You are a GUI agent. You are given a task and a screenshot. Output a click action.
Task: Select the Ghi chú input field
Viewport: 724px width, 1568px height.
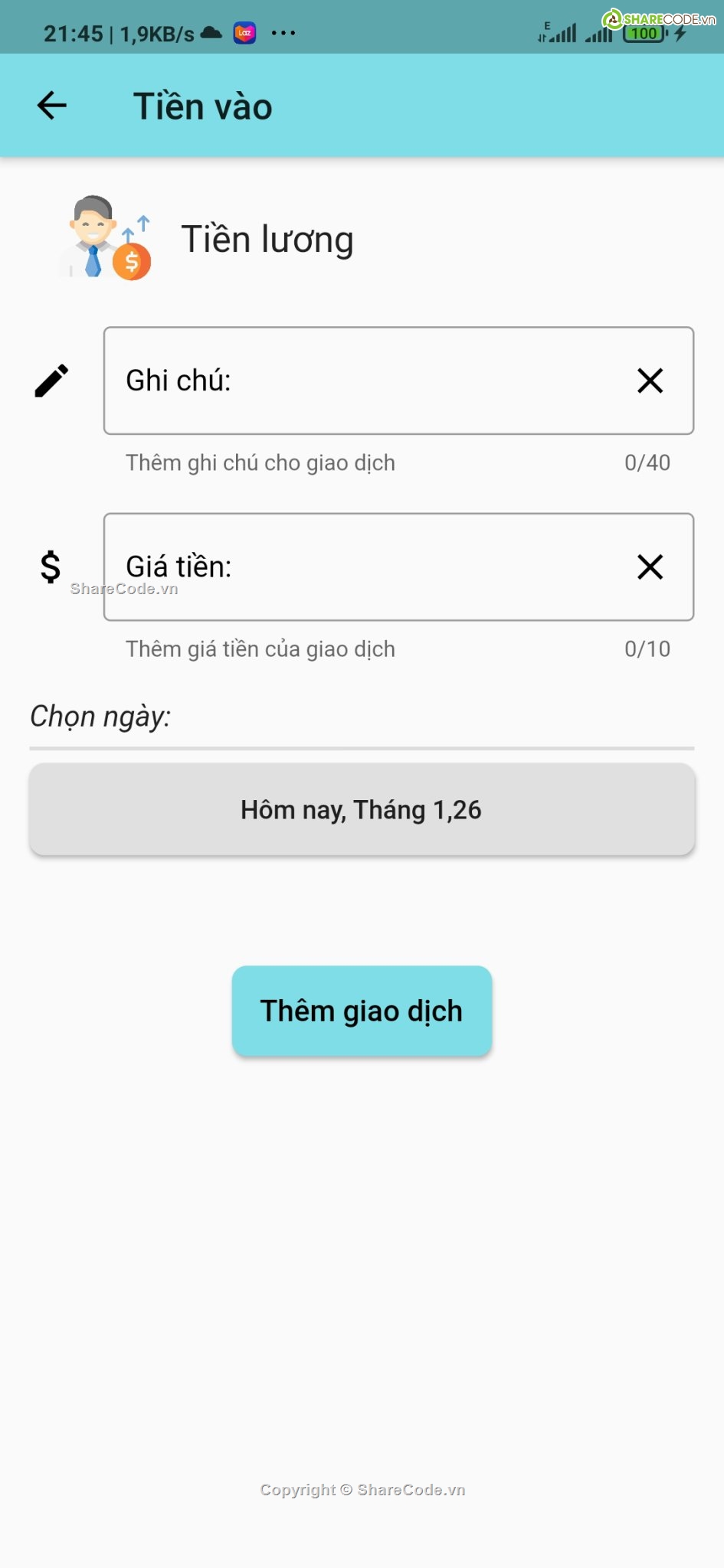coord(345,380)
